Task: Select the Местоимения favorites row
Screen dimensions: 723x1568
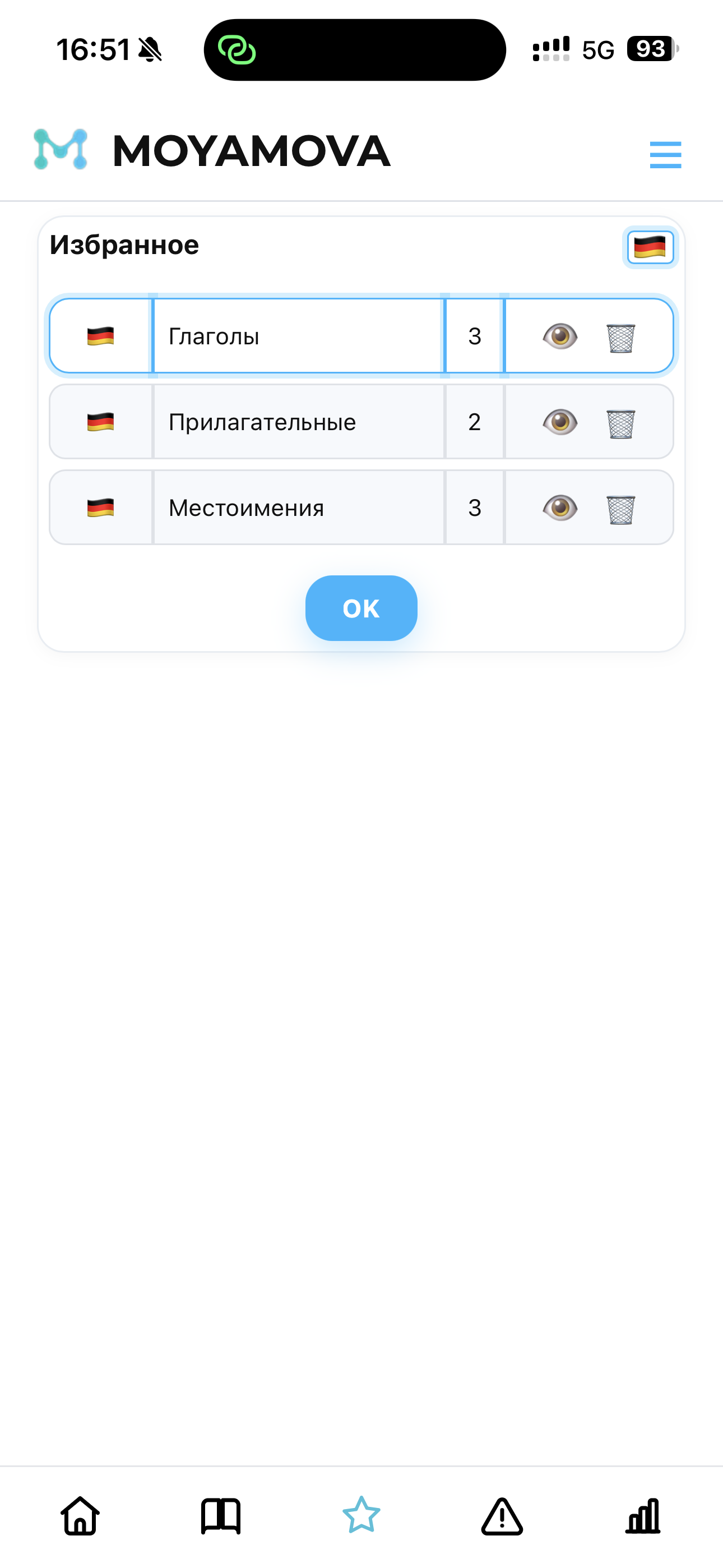Action: click(298, 508)
